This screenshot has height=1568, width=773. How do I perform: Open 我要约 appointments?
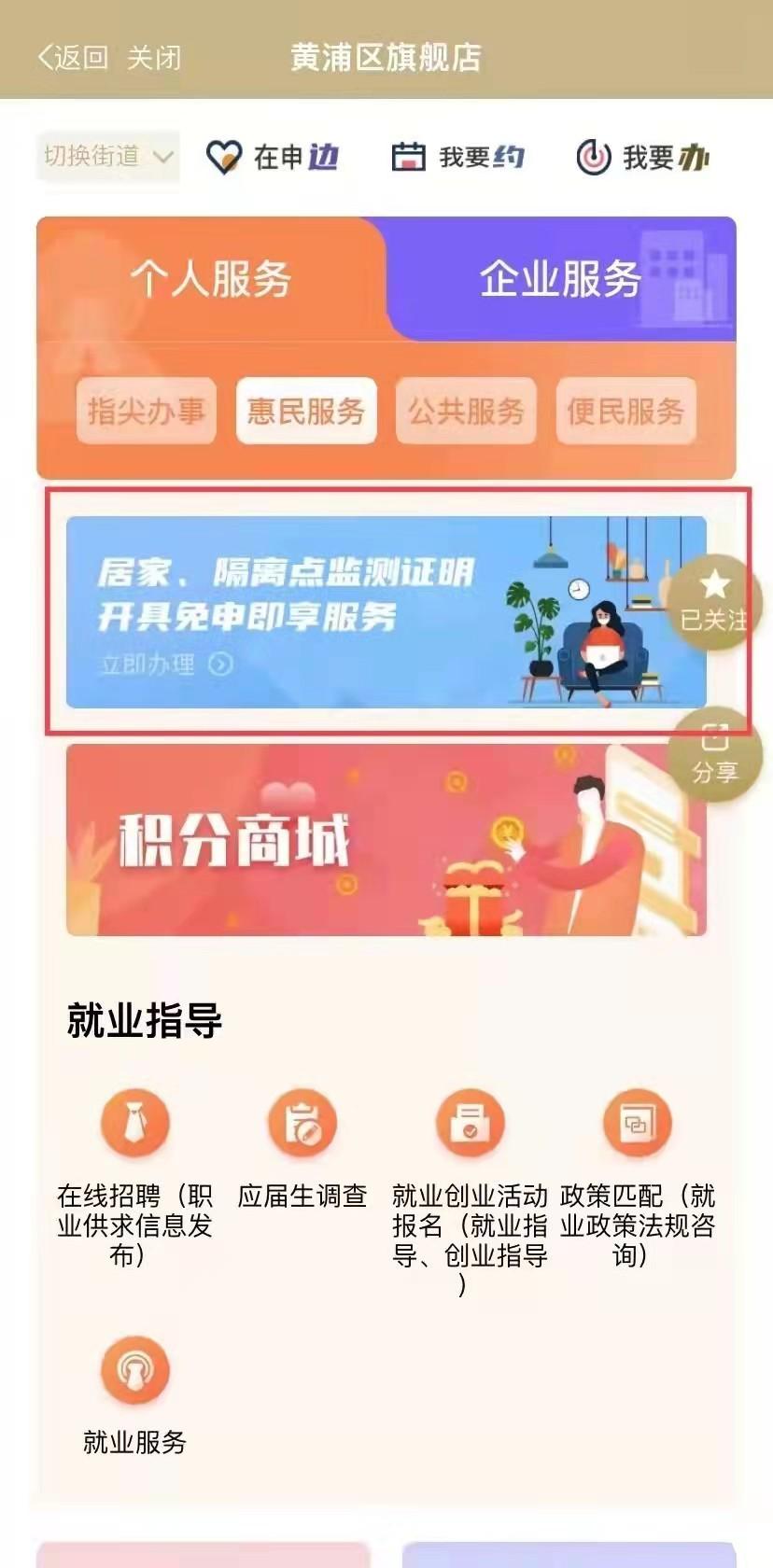point(458,157)
